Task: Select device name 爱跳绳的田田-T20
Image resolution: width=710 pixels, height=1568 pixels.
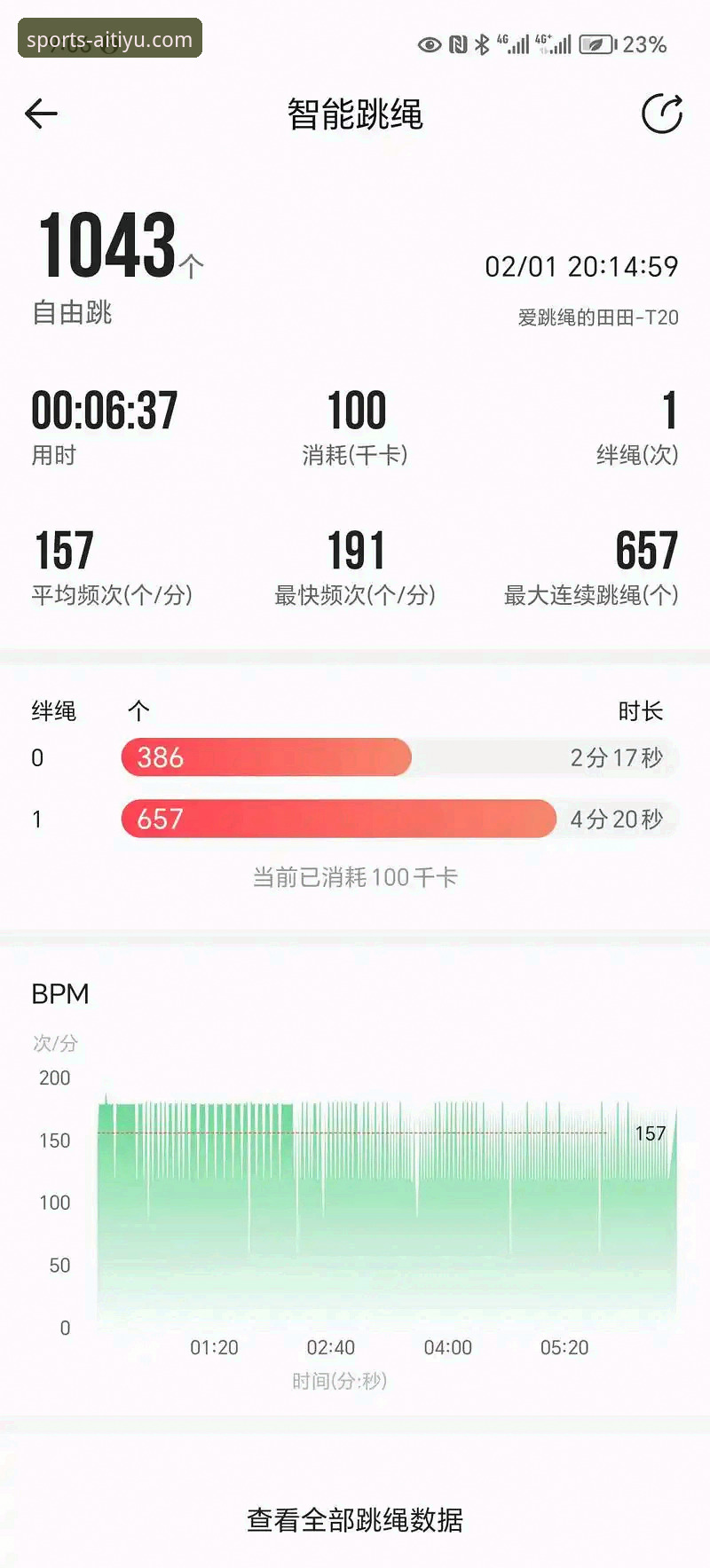Action: 596,318
